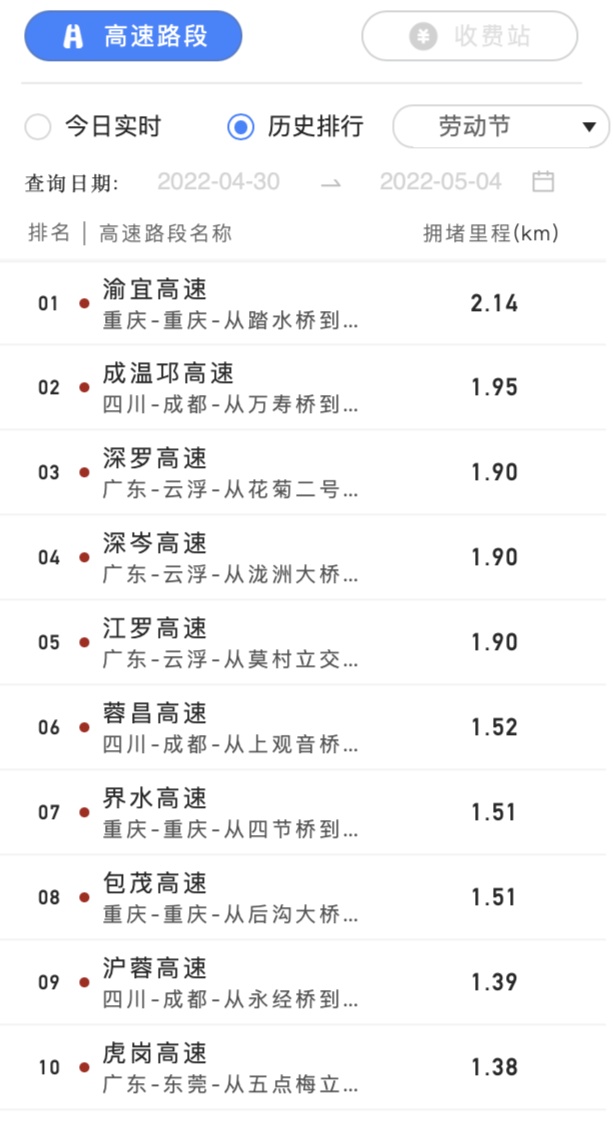Switch to the 收费站 tab
The width and height of the screenshot is (613, 1136).
coord(469,37)
